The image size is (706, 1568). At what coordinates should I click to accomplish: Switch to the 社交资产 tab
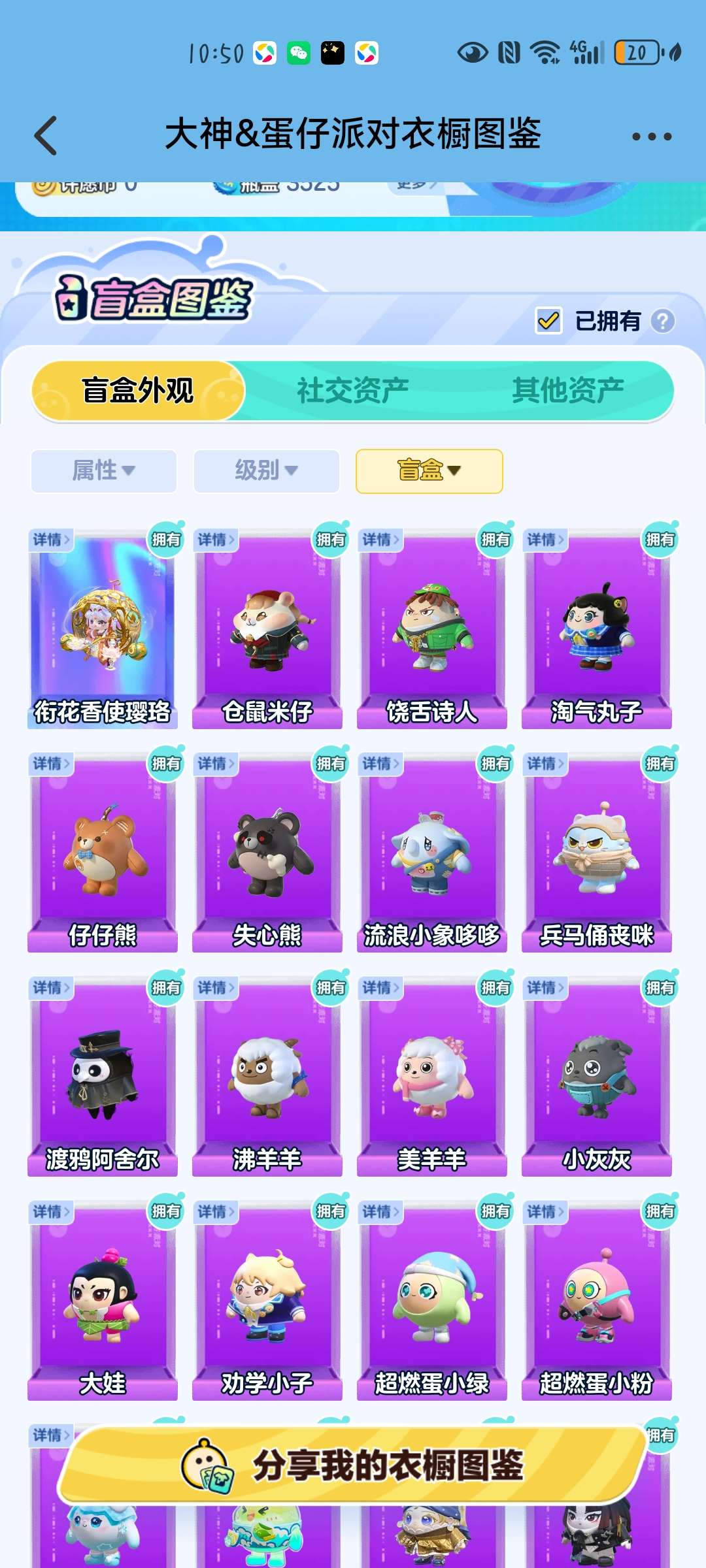tap(353, 391)
